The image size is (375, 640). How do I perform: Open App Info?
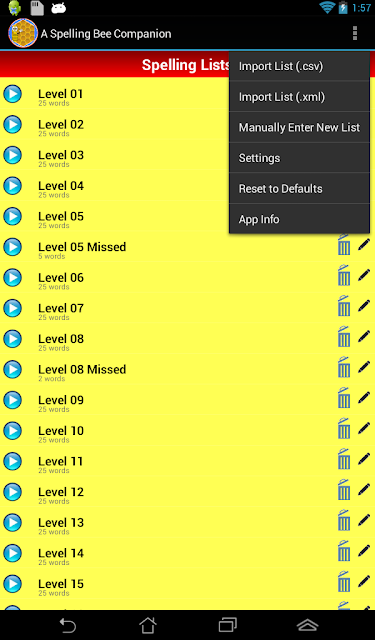300,219
